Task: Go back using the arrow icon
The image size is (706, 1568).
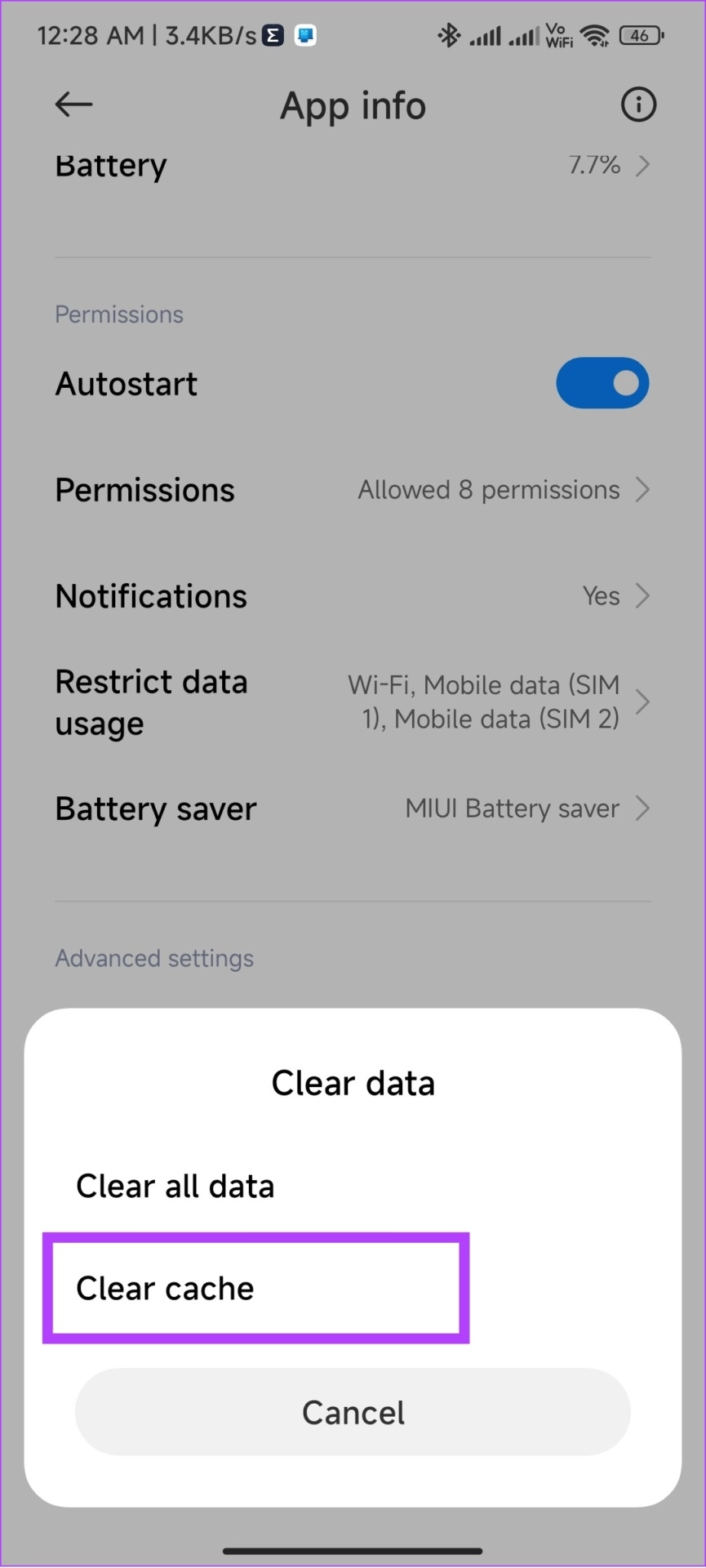Action: (74, 105)
